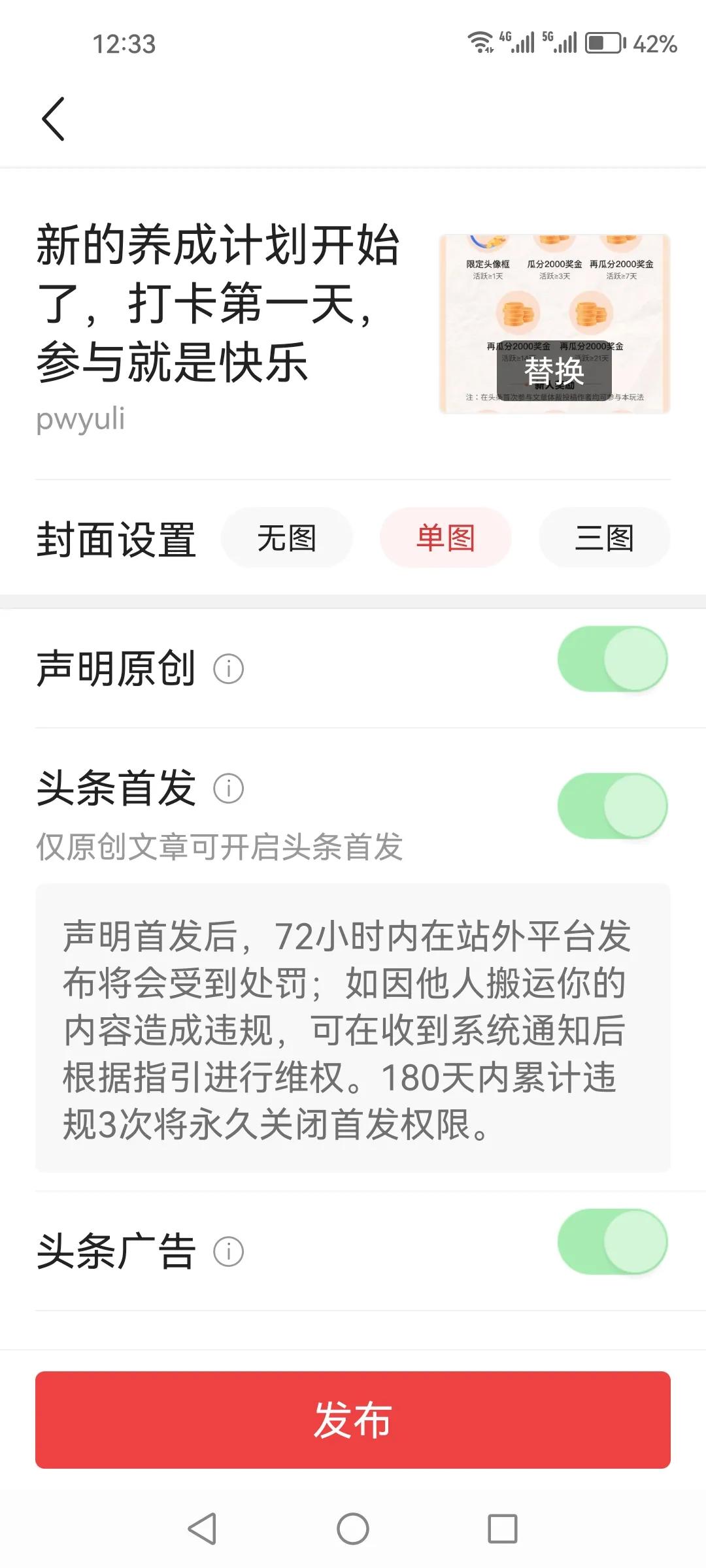The image size is (706, 1568).
Task: Open info icon next to 声明原创
Action: click(229, 669)
